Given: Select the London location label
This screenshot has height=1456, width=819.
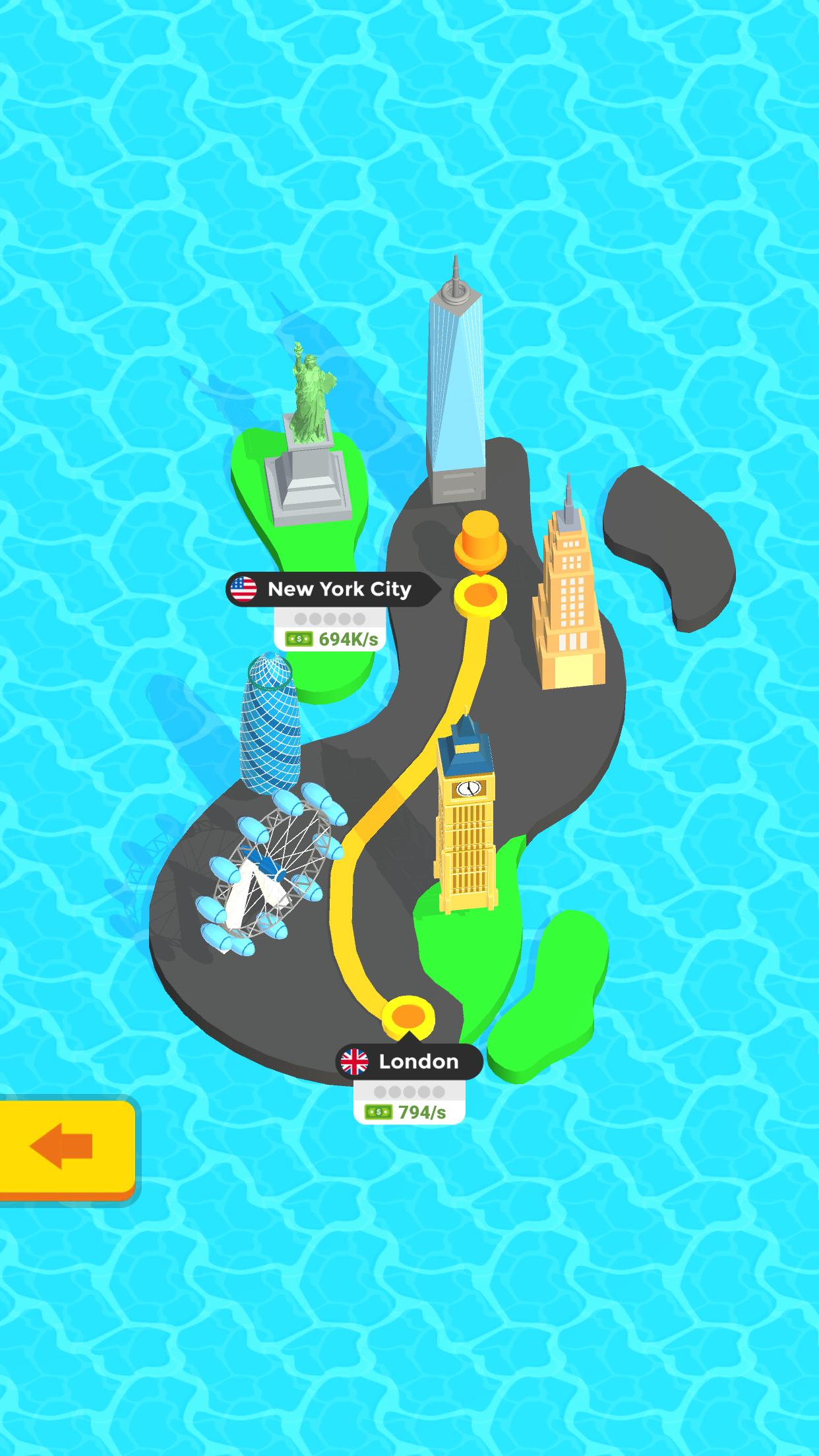Looking at the screenshot, I should [409, 1062].
